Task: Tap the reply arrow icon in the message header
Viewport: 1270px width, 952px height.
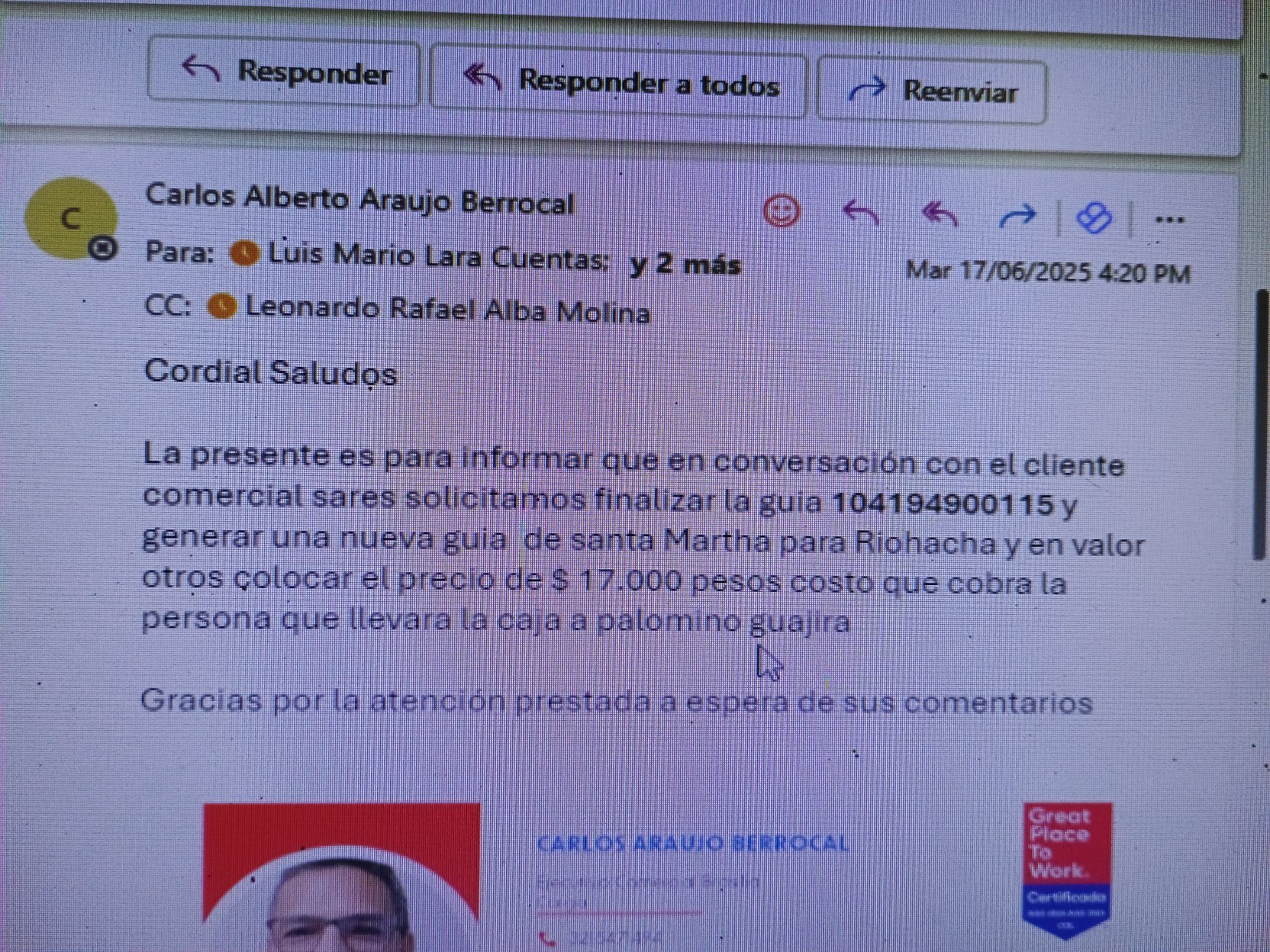Action: [861, 214]
